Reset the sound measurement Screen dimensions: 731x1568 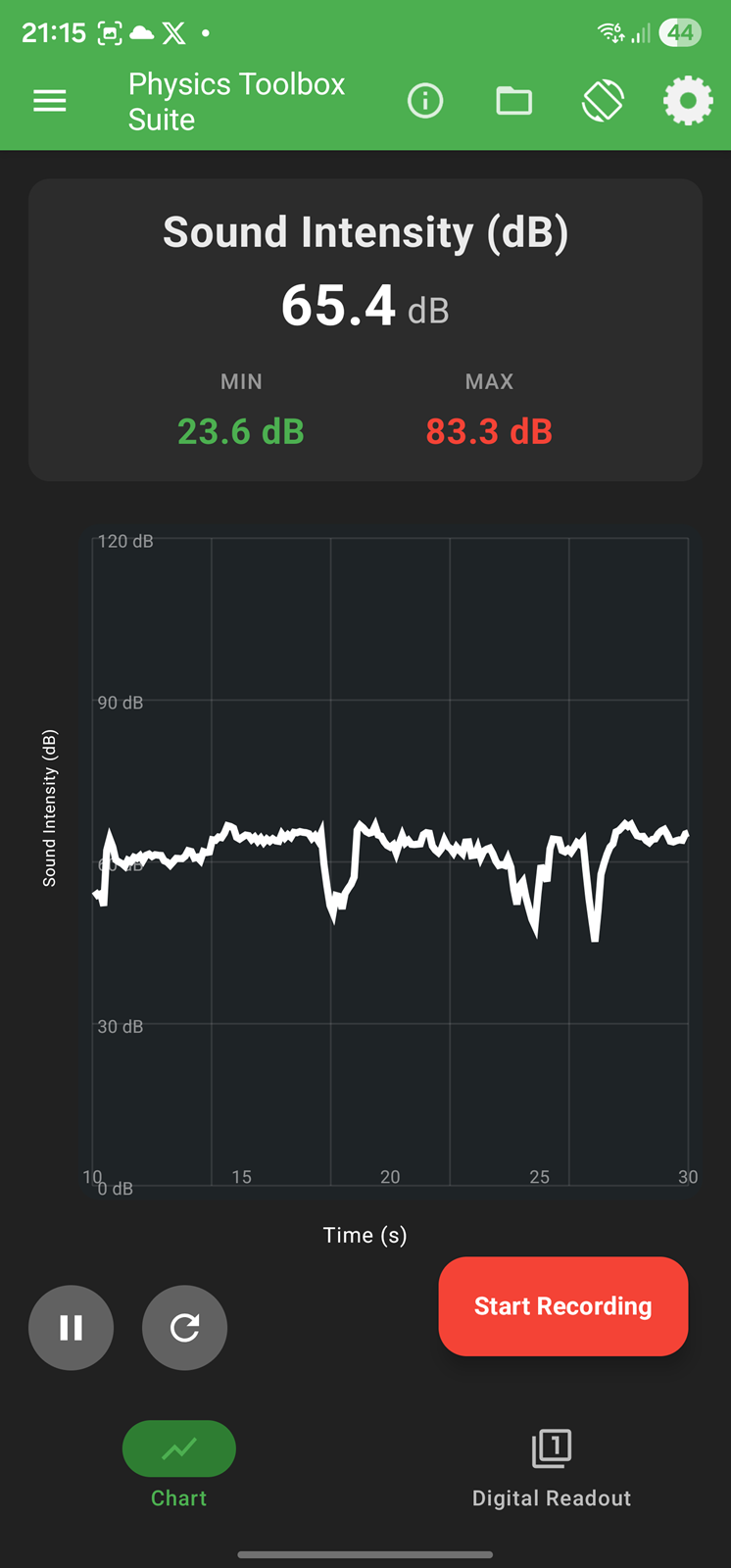(x=184, y=1328)
